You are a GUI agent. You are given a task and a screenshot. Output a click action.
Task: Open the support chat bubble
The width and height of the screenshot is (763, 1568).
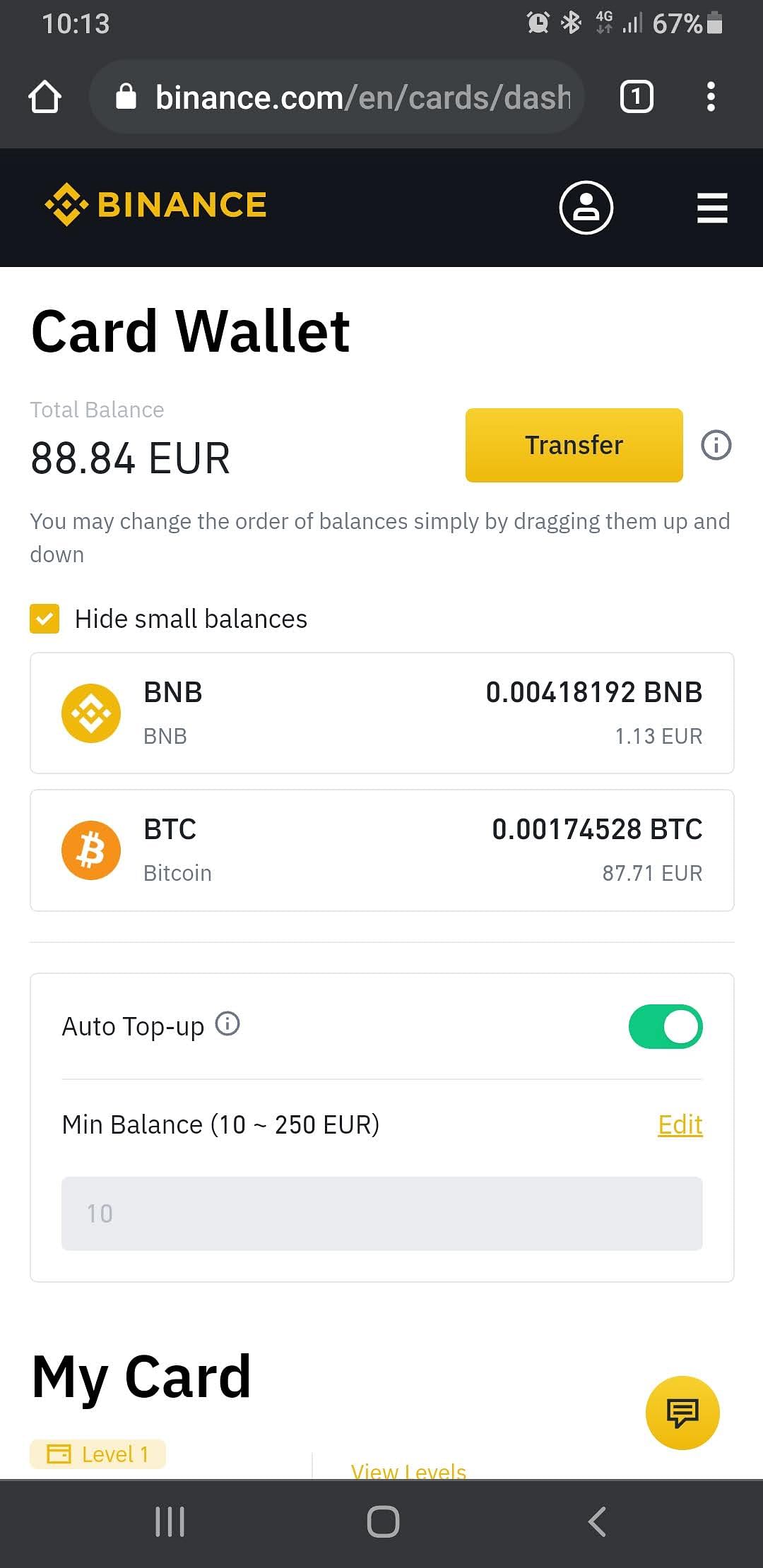click(682, 1413)
